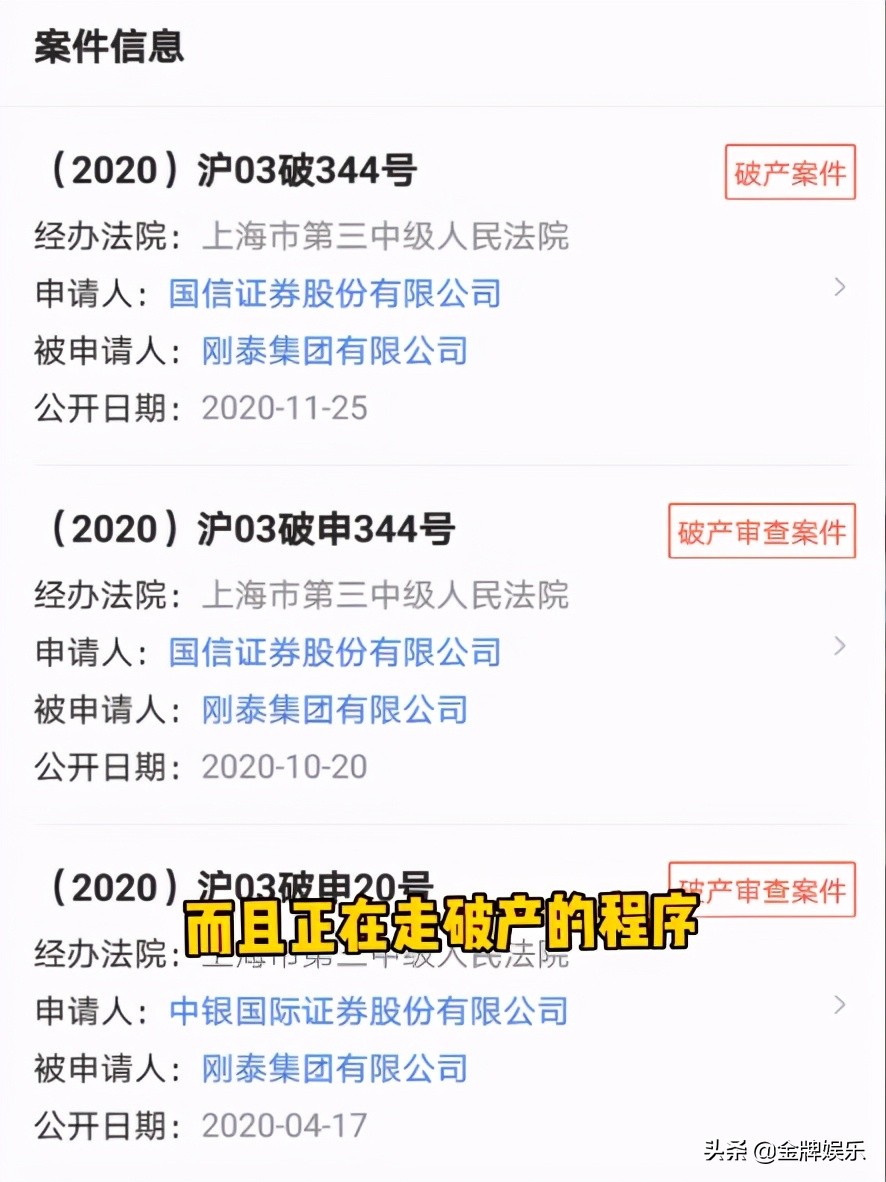Screen dimensions: 886x1182
Task: Click the publication date 2020-04-17
Action: pos(283,1125)
